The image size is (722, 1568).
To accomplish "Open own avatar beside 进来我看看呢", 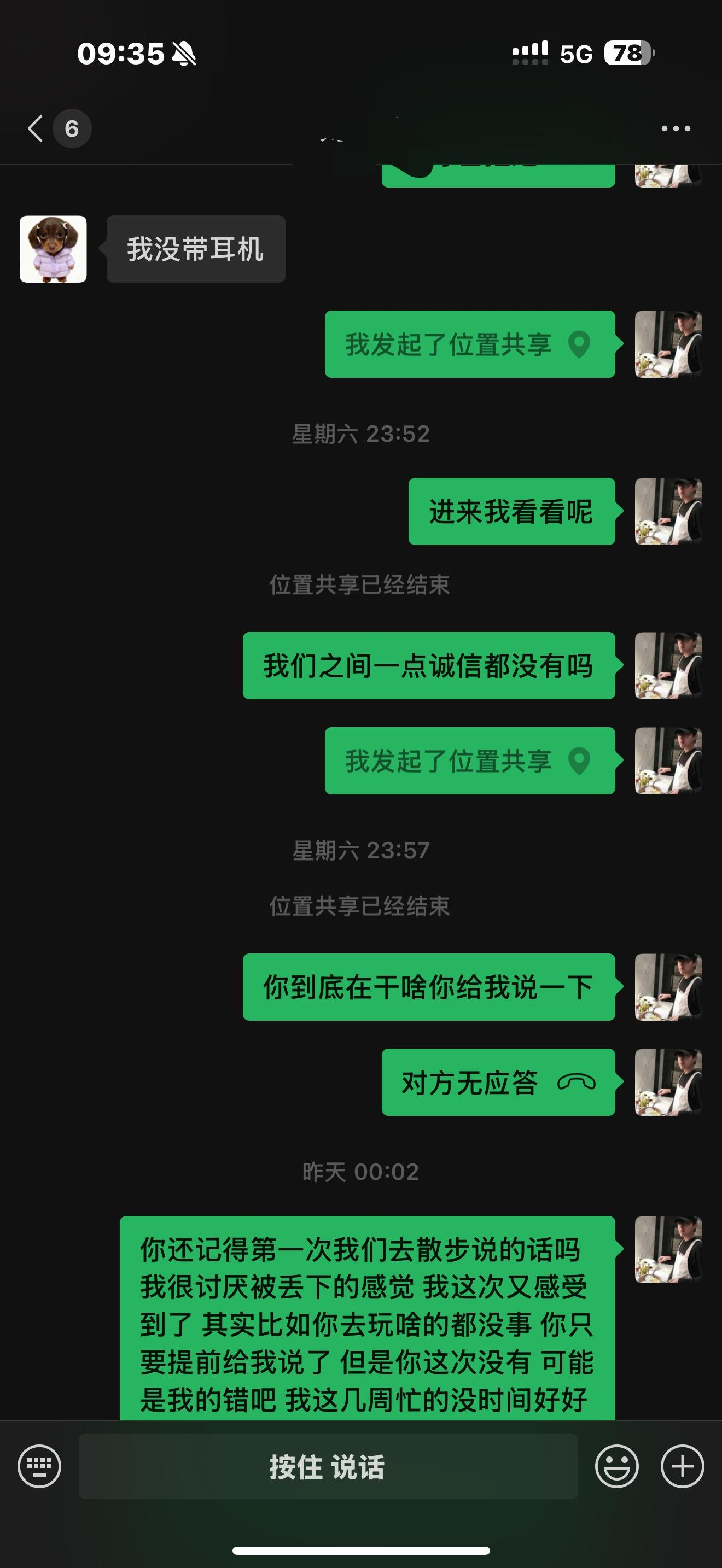I will 668,511.
